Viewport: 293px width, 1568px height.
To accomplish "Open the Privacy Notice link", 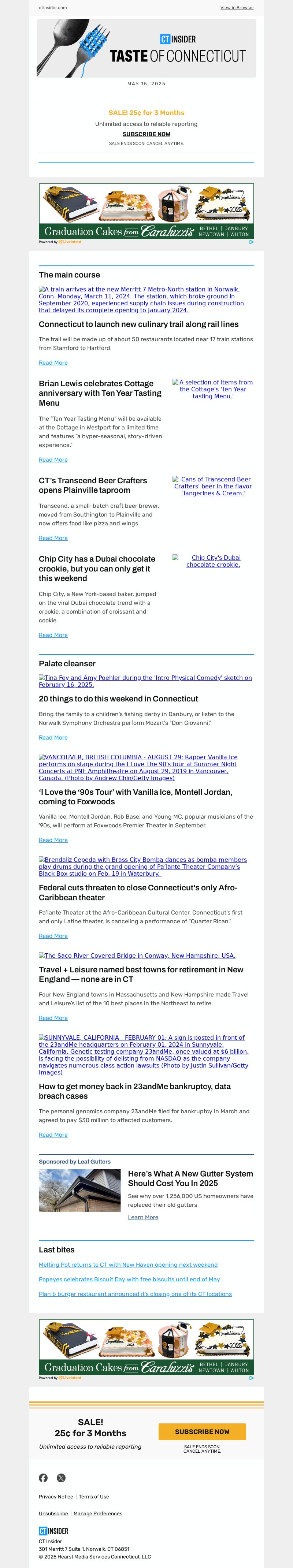I will coord(55,1497).
